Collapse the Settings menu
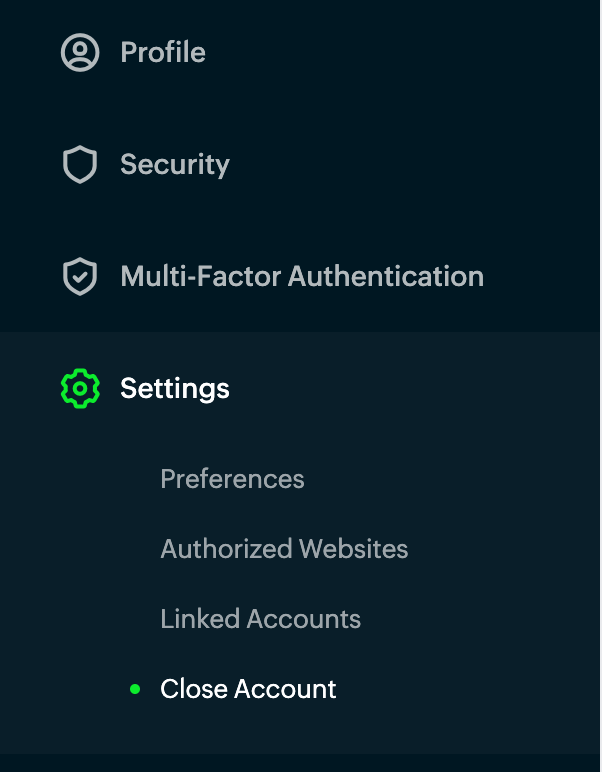Image resolution: width=602 pixels, height=772 pixels. pyautogui.click(x=174, y=389)
